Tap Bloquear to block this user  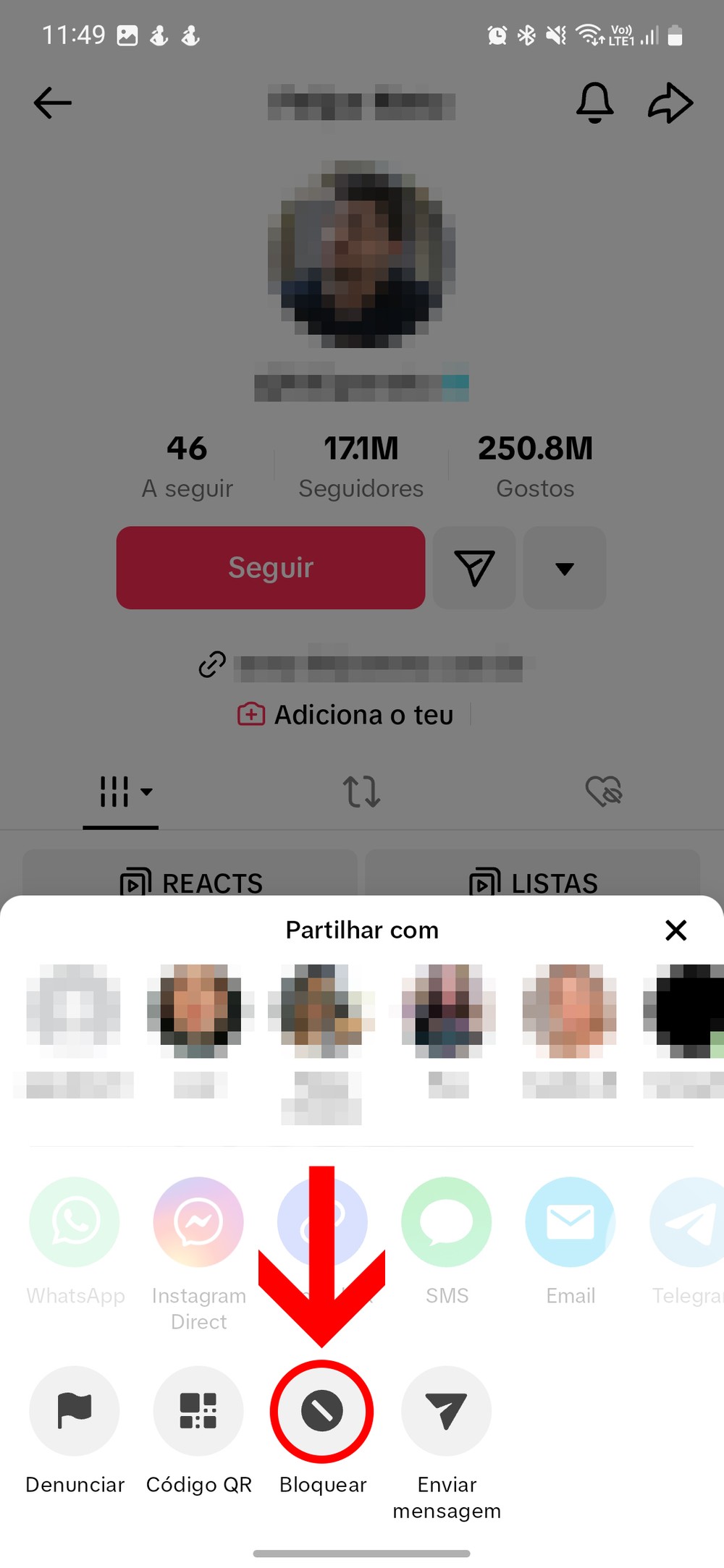pos(322,1411)
